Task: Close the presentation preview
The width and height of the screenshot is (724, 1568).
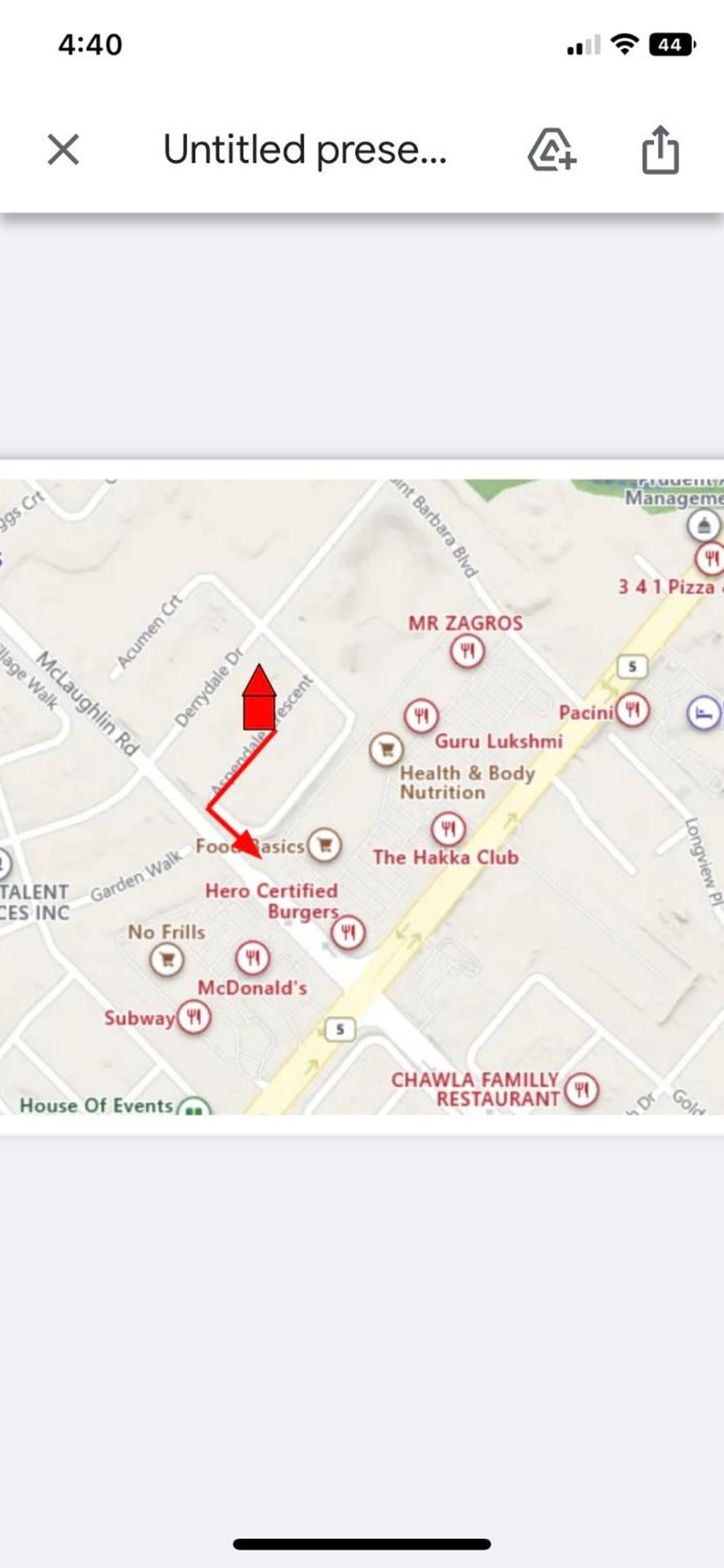Action: coord(63,150)
